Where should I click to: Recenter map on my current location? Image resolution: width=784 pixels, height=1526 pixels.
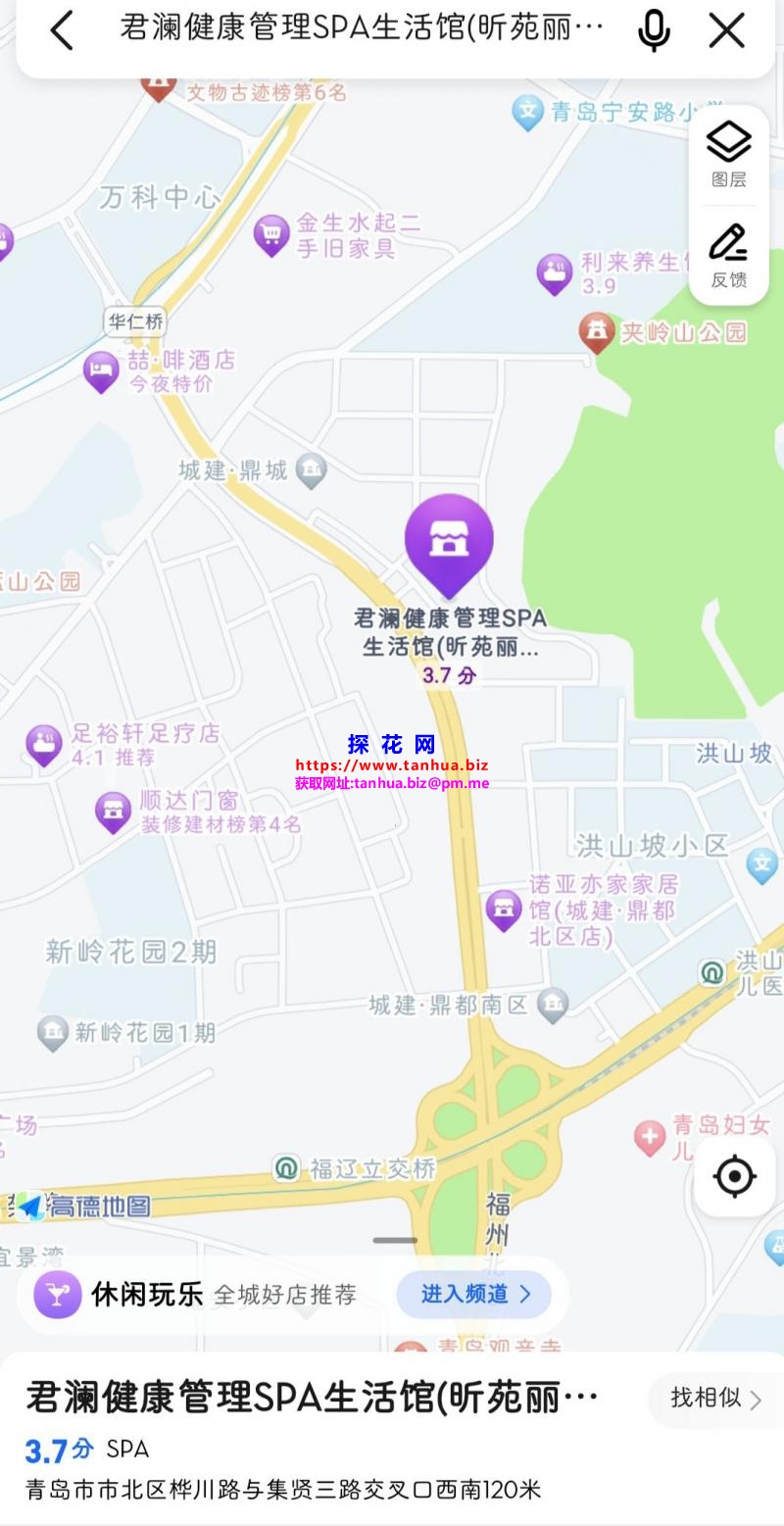click(x=734, y=1176)
